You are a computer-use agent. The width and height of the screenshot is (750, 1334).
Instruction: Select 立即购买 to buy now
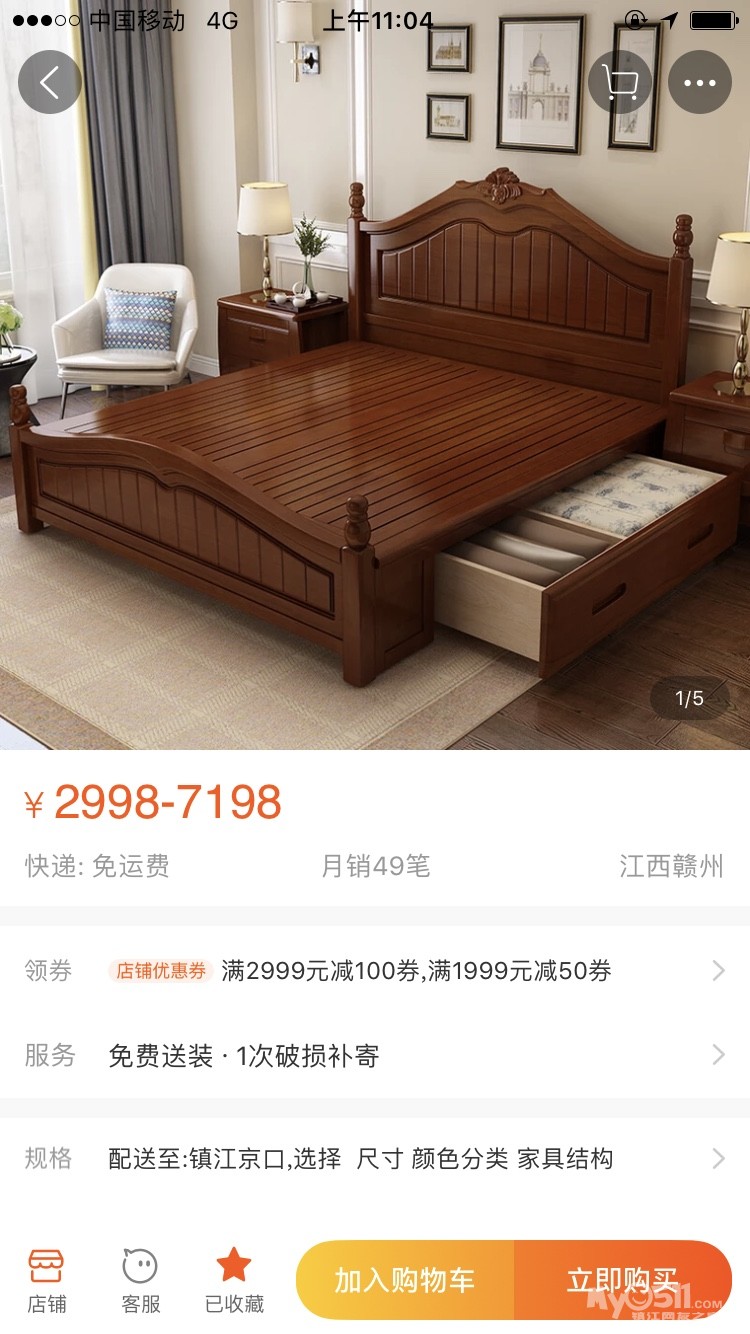[x=622, y=1280]
